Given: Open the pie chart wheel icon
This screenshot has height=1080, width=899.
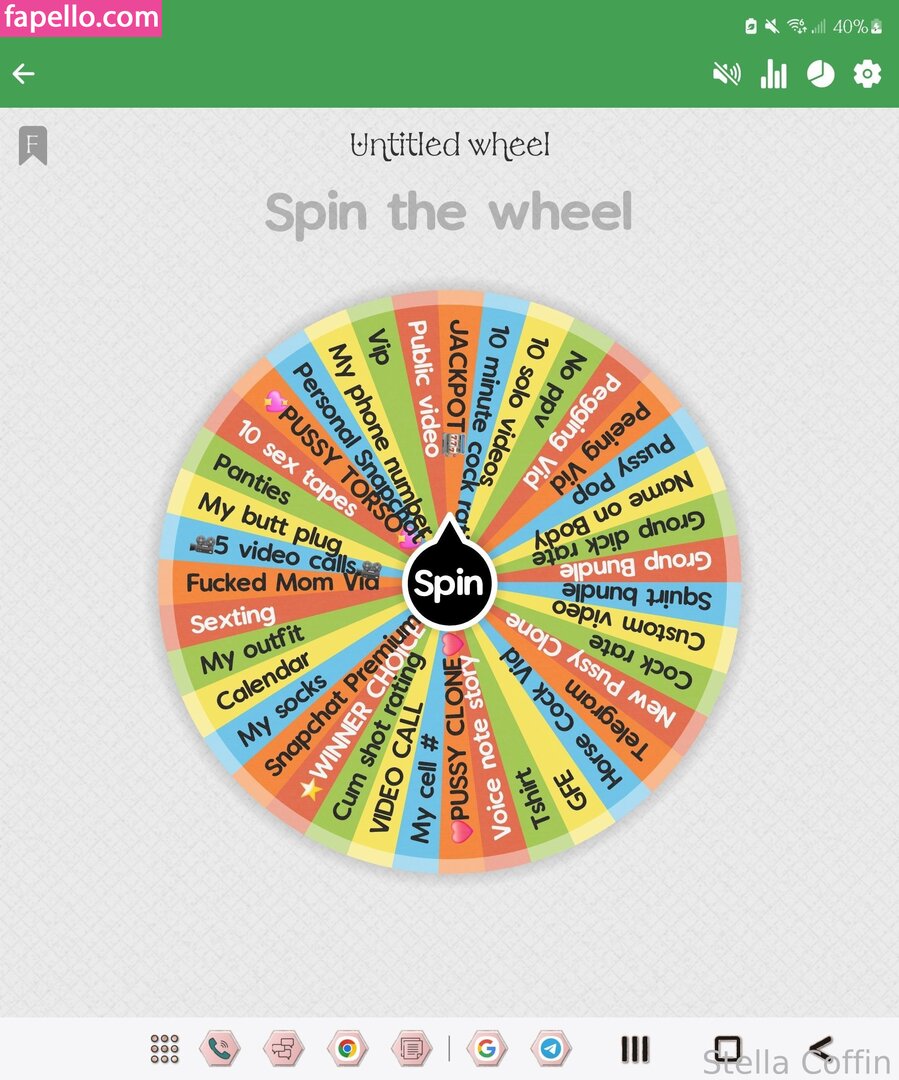Looking at the screenshot, I should click(x=820, y=74).
